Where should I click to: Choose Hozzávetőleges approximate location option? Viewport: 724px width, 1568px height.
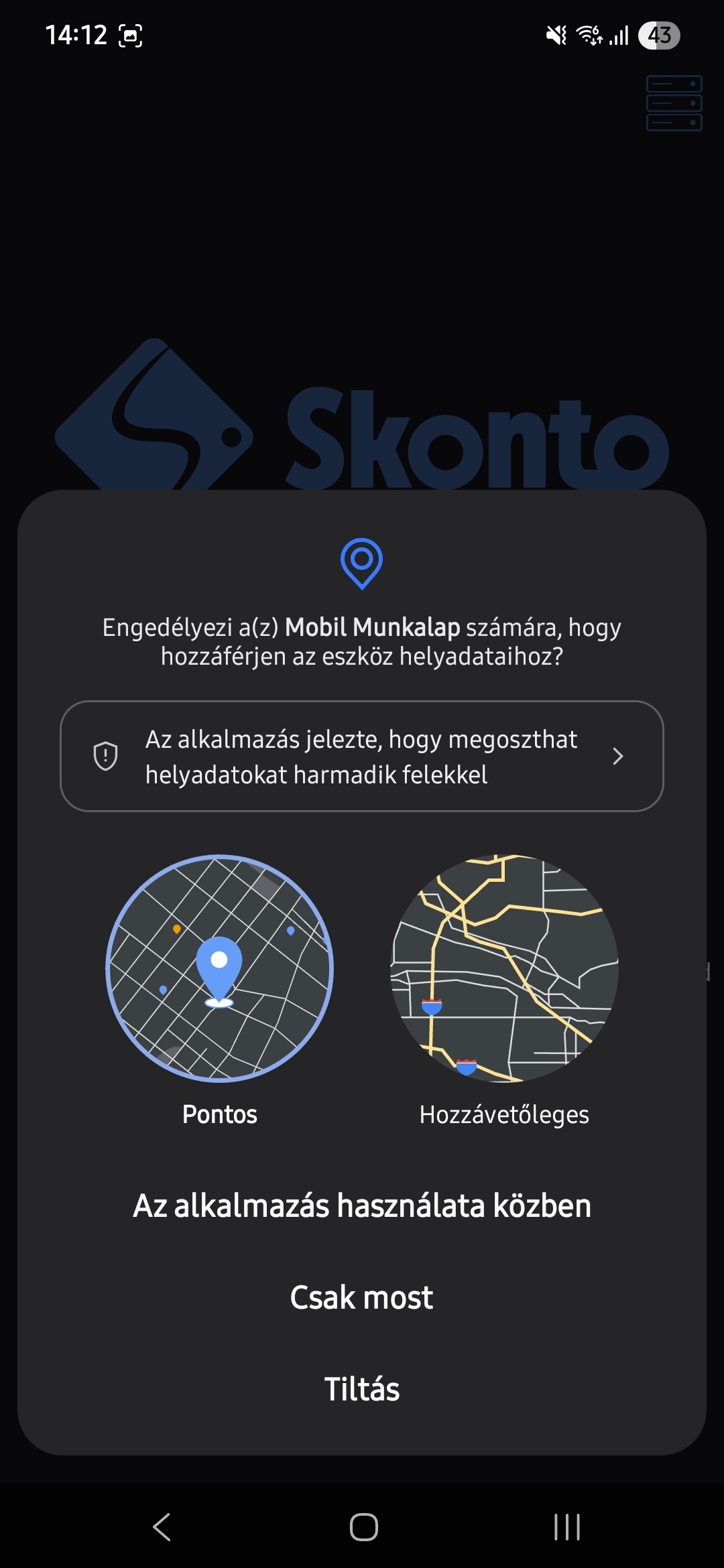pos(504,991)
